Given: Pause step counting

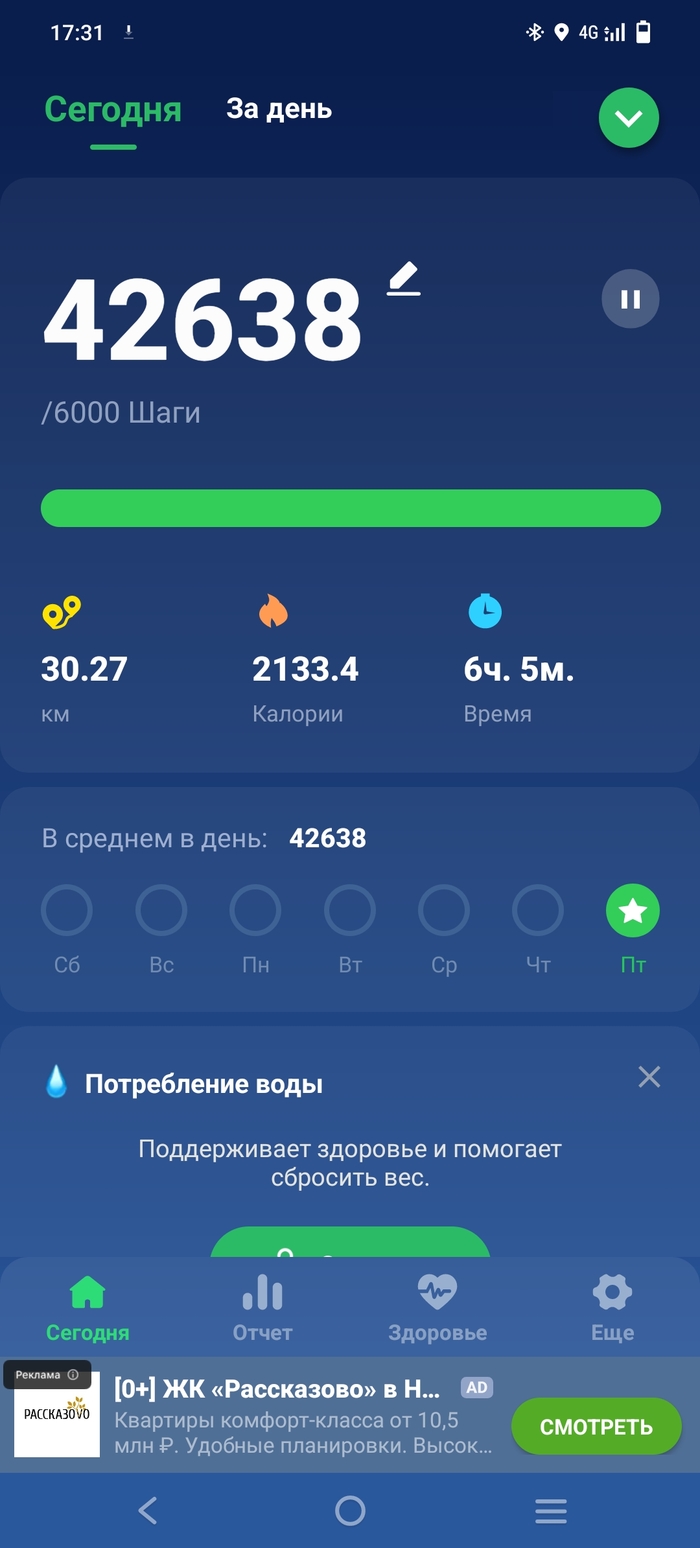Looking at the screenshot, I should [x=630, y=299].
